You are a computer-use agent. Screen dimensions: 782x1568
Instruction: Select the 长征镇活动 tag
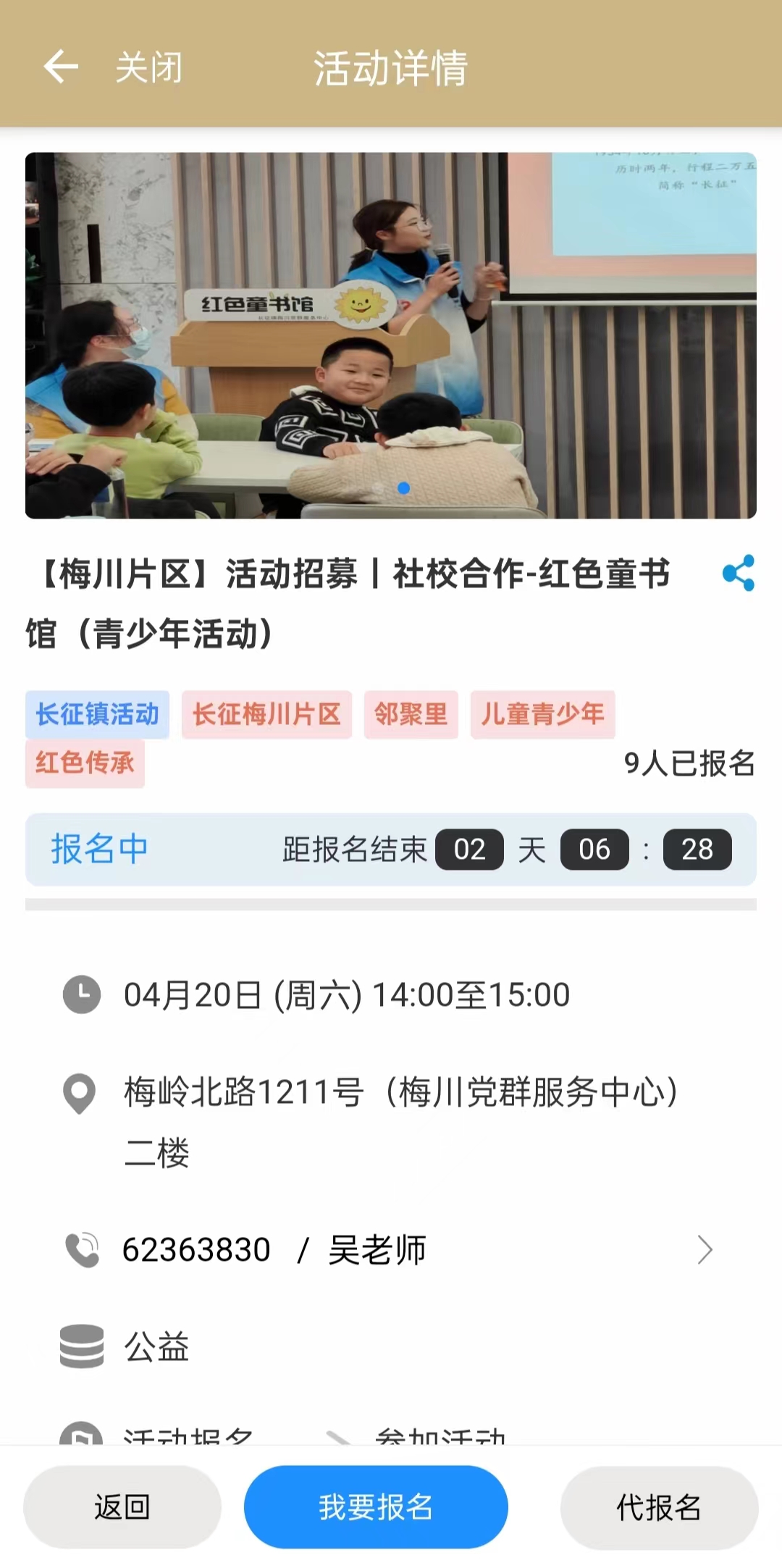click(x=97, y=714)
